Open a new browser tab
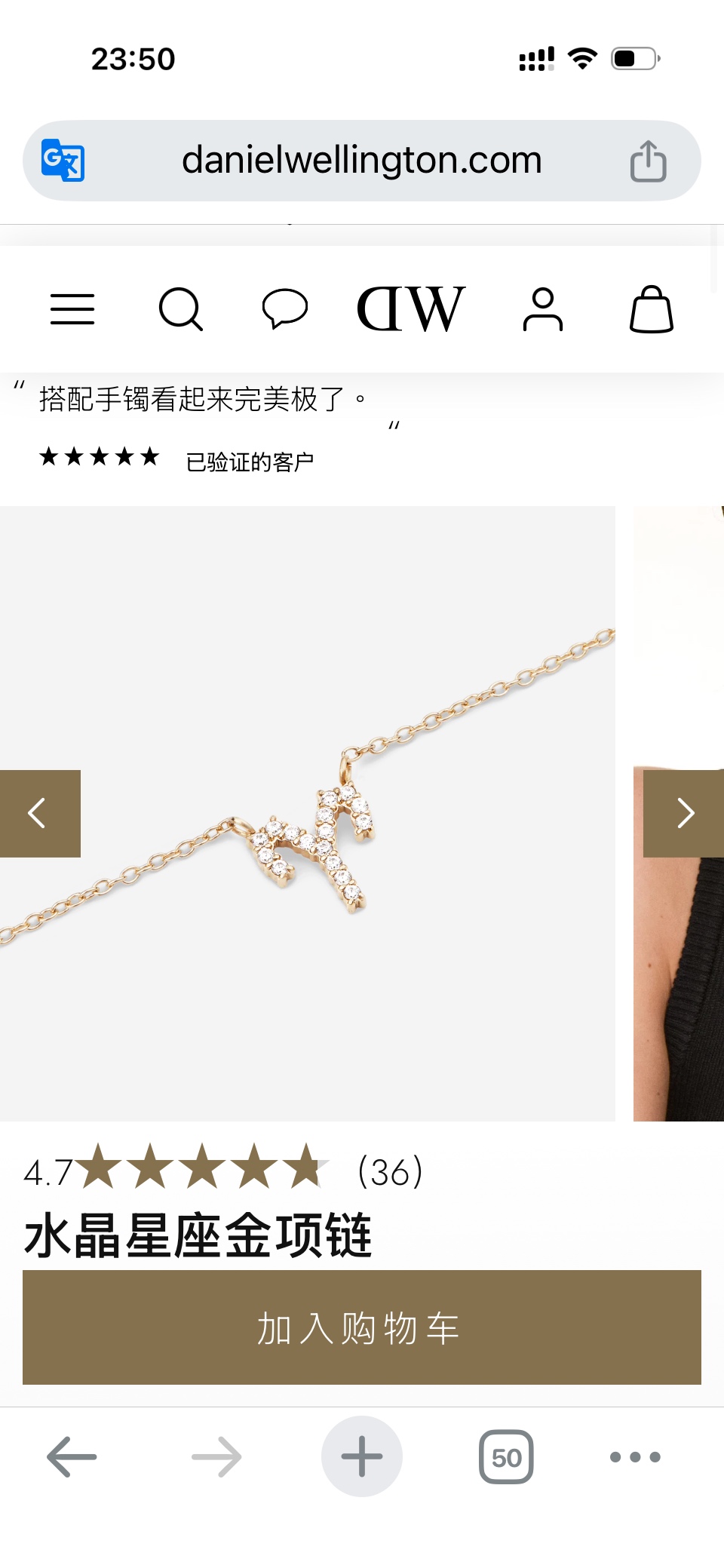Screen dimensions: 724x1568 point(362,1456)
